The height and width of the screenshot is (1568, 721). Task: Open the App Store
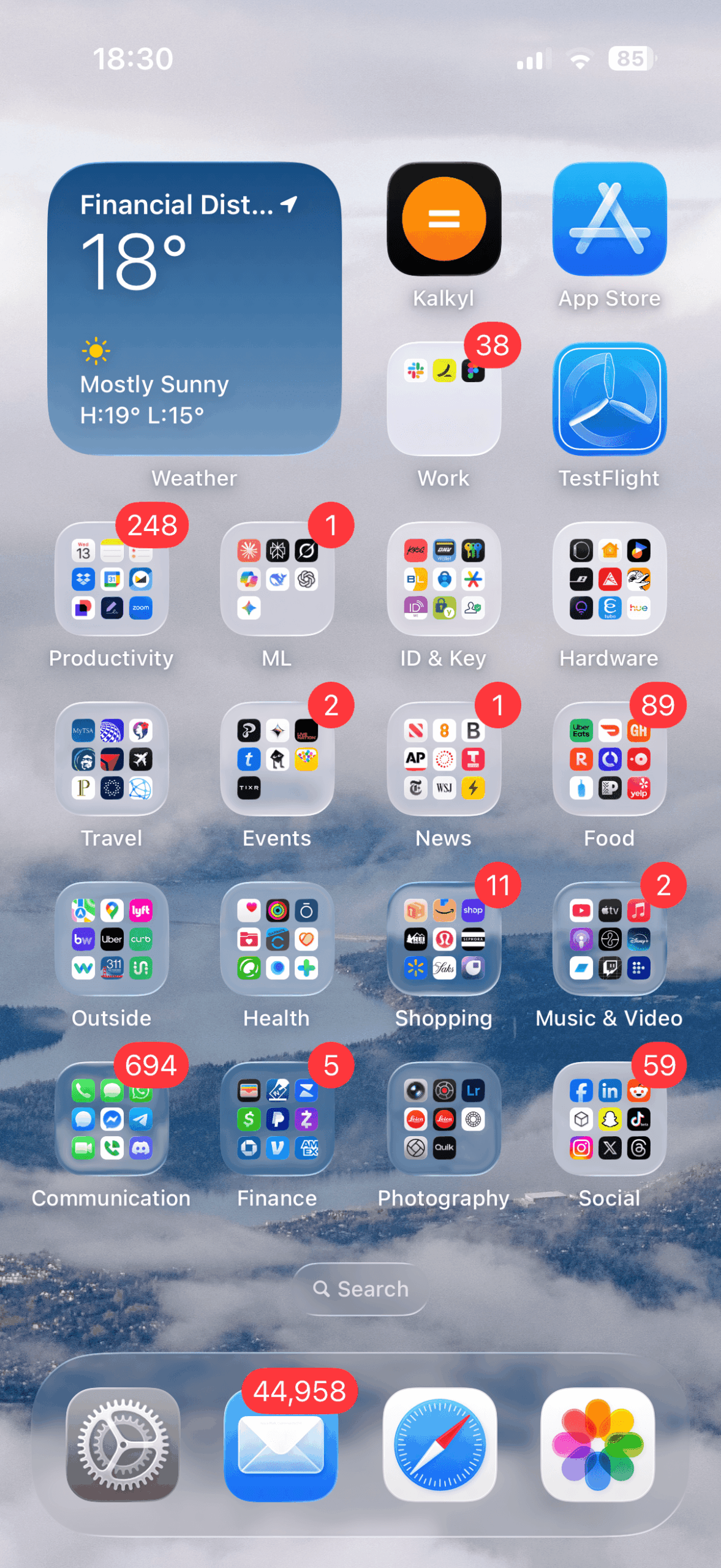coord(609,219)
